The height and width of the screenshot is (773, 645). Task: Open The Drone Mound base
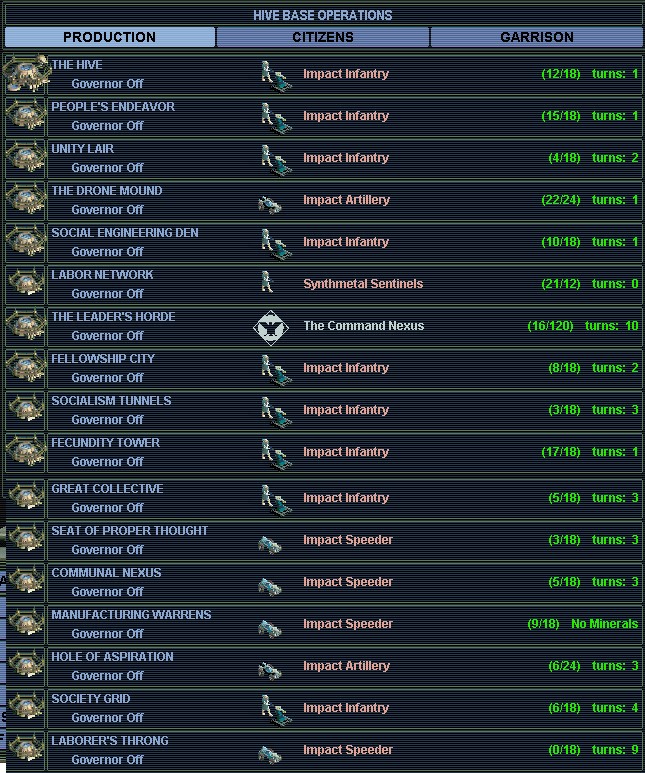point(106,191)
